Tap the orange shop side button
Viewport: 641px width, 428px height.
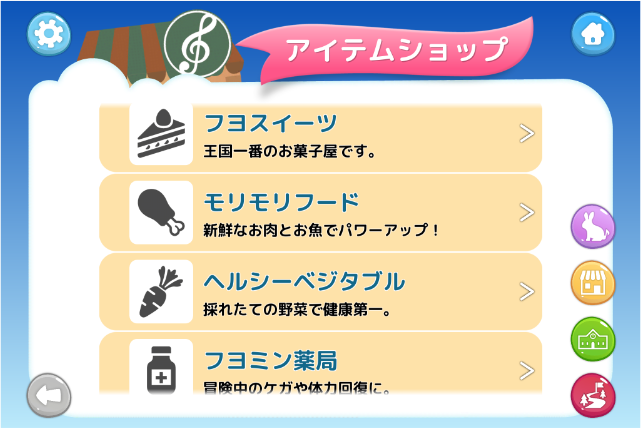(592, 284)
